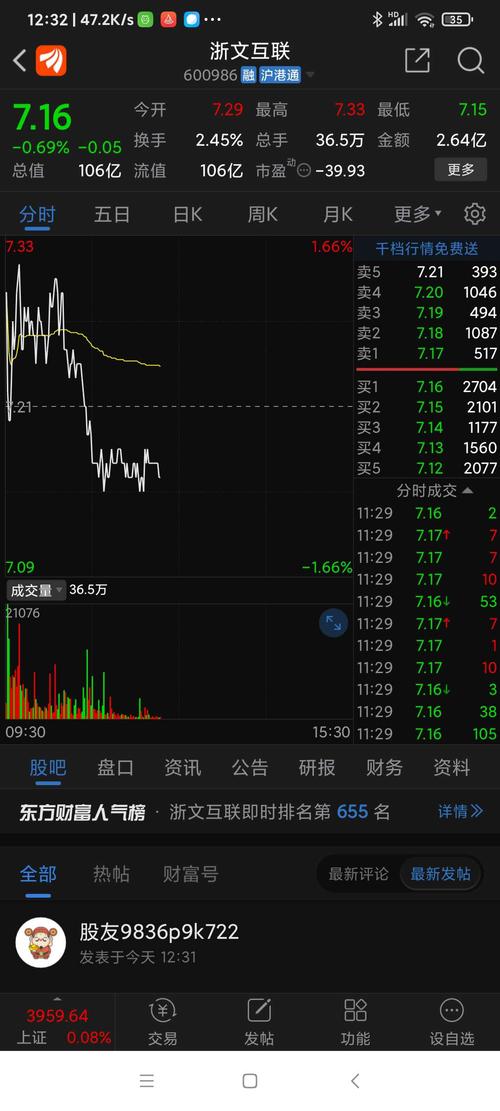Expand the 更多 chart period dropdown
The image size is (500, 1111).
coord(417,214)
